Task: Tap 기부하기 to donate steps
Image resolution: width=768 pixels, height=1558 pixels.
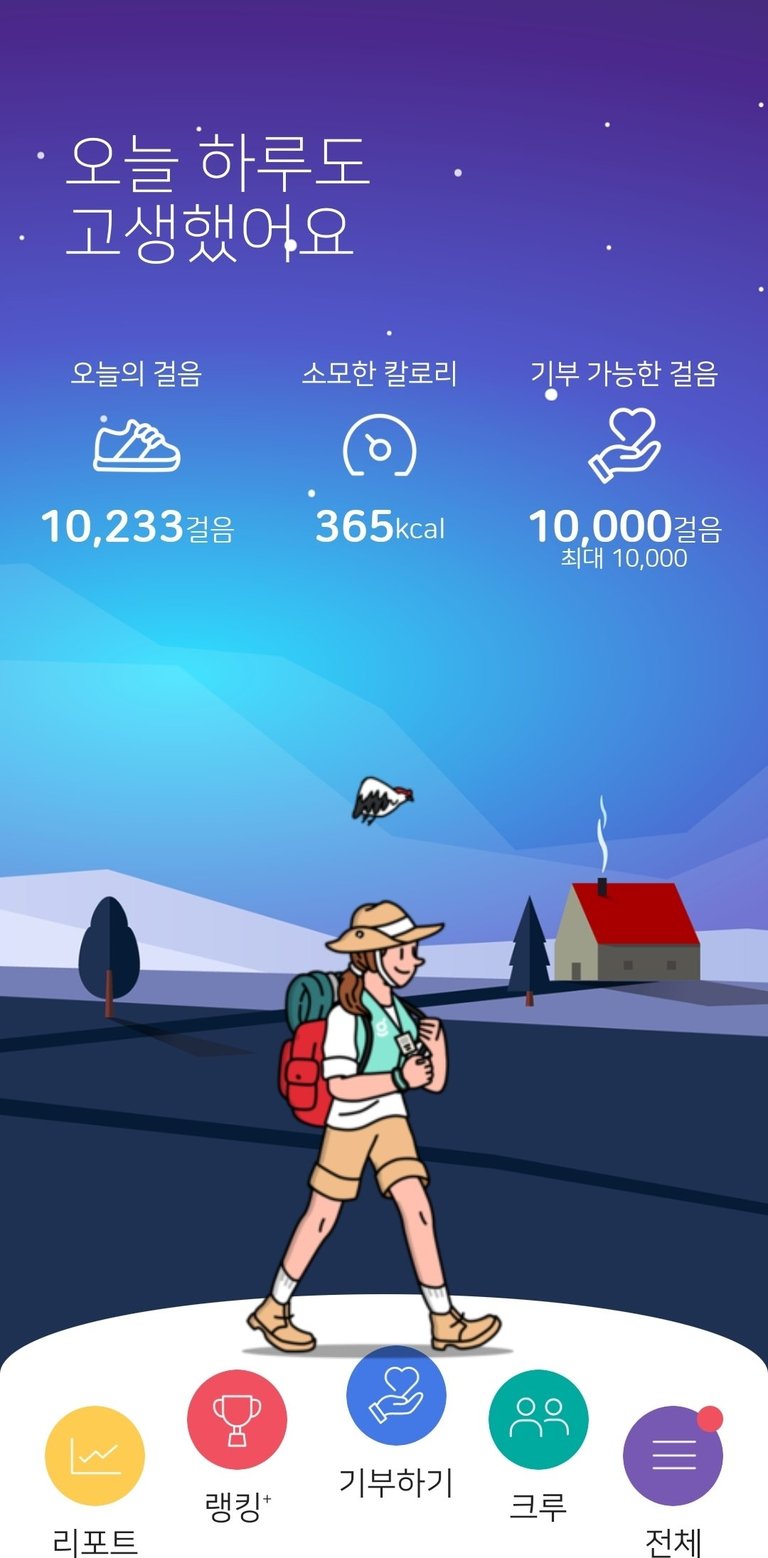Action: [396, 1396]
